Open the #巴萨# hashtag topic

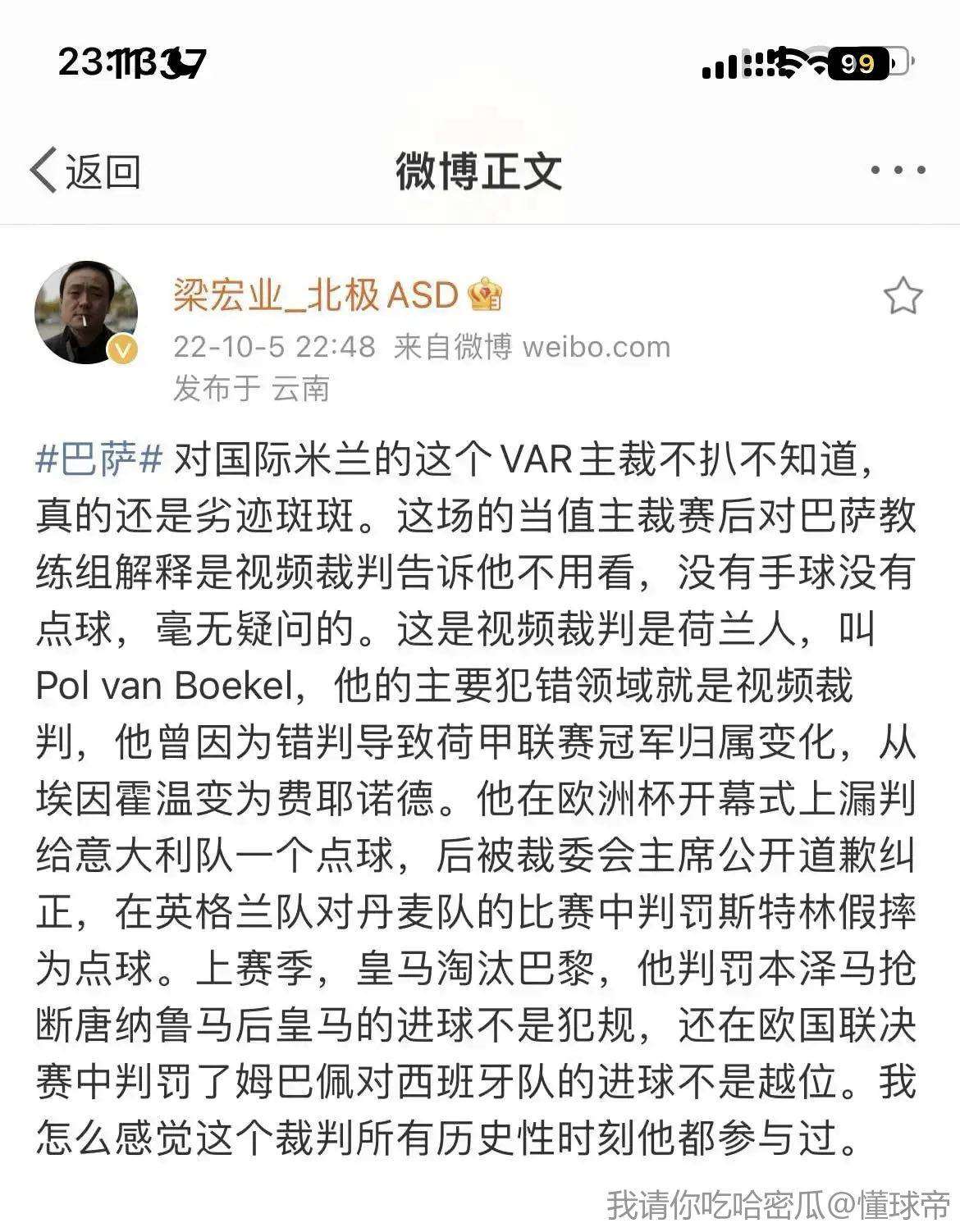98,460
